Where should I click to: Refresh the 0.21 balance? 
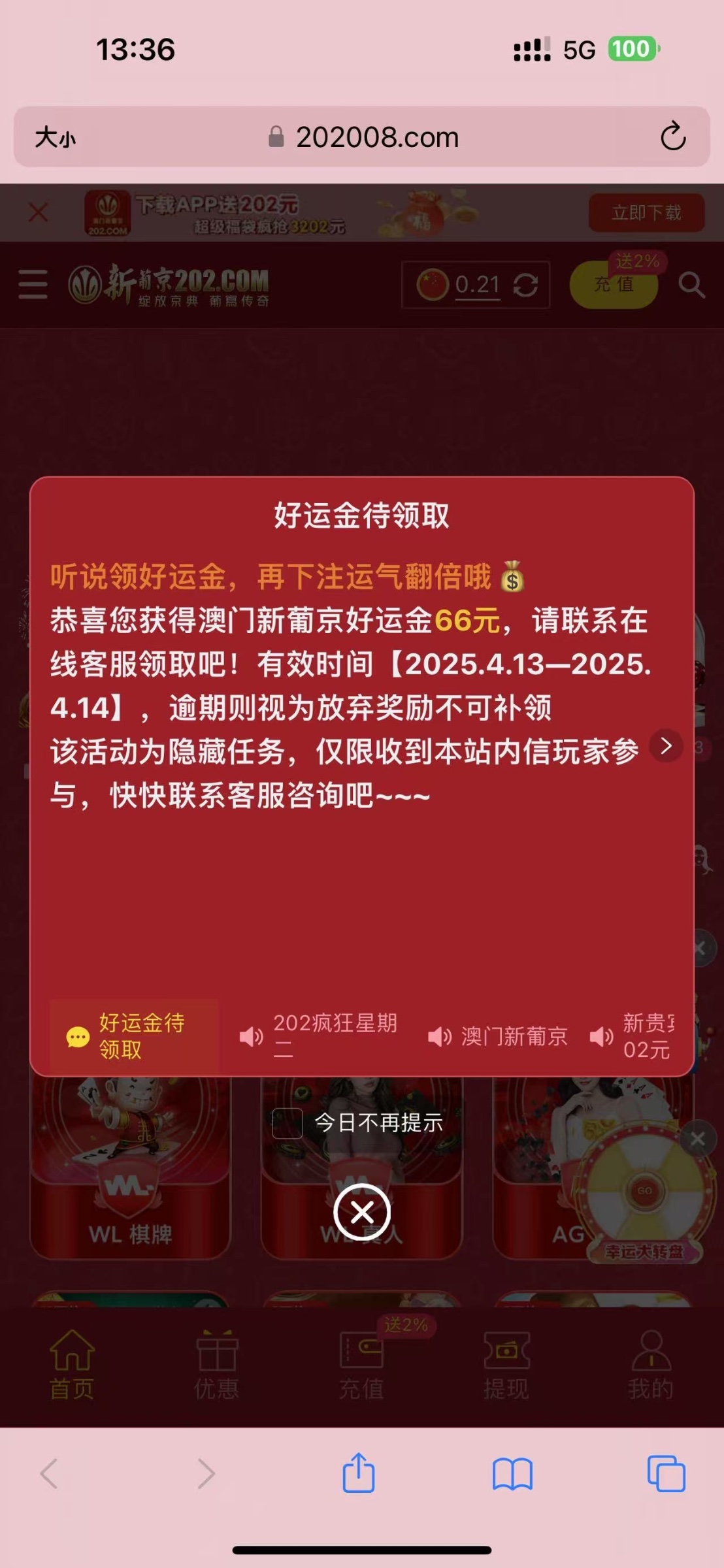click(x=525, y=285)
